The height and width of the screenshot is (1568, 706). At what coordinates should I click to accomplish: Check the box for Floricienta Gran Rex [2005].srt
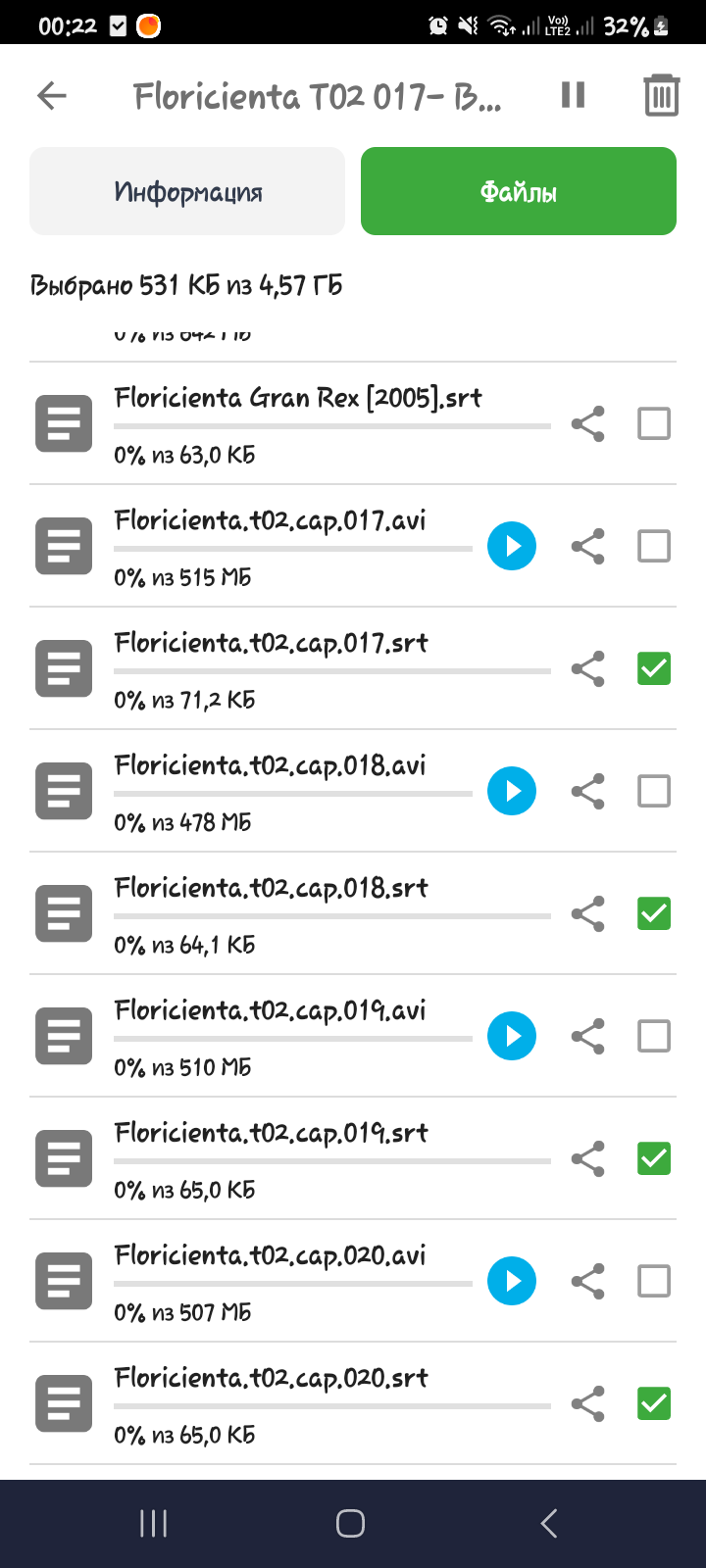pyautogui.click(x=654, y=423)
